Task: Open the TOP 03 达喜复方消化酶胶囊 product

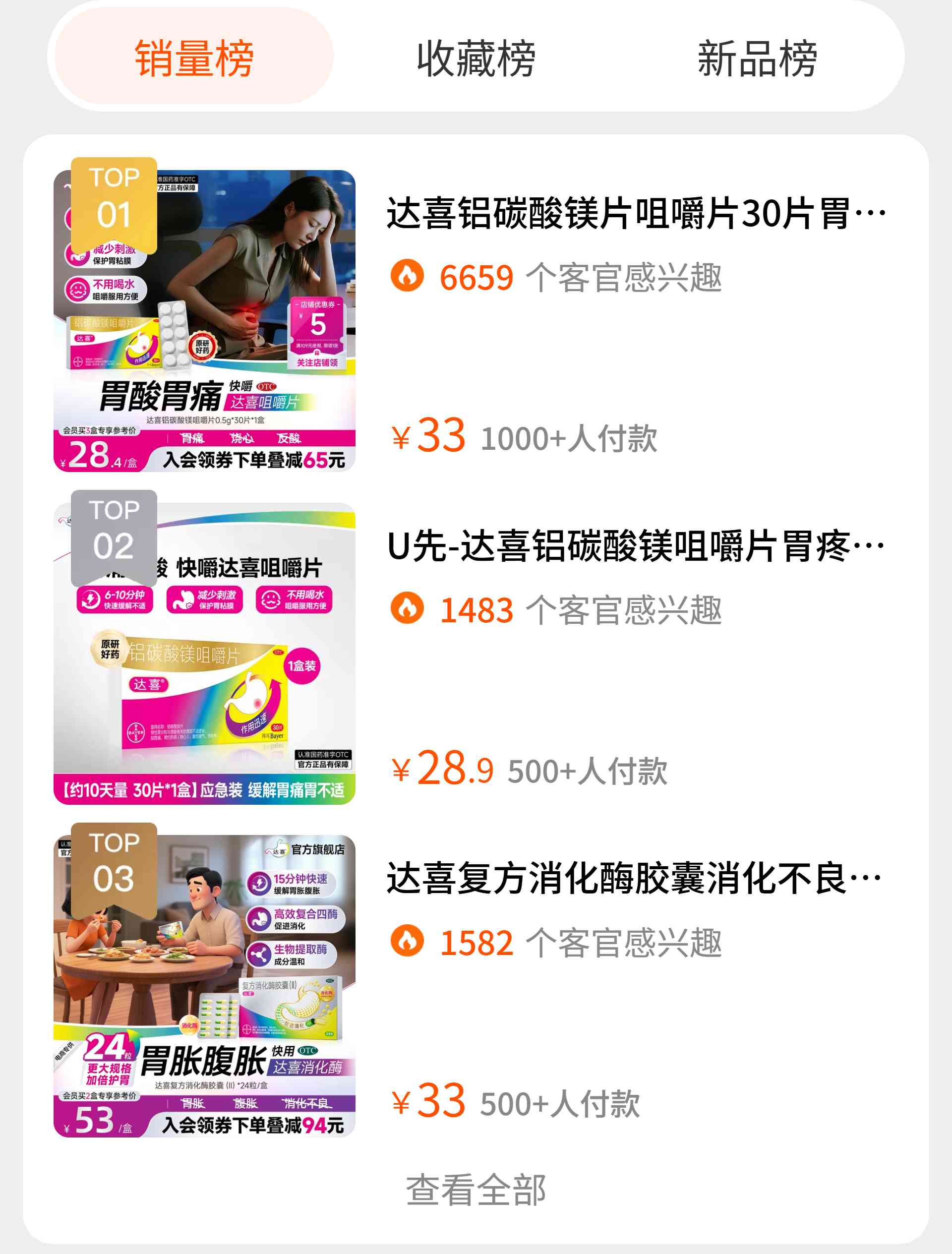Action: (633, 878)
